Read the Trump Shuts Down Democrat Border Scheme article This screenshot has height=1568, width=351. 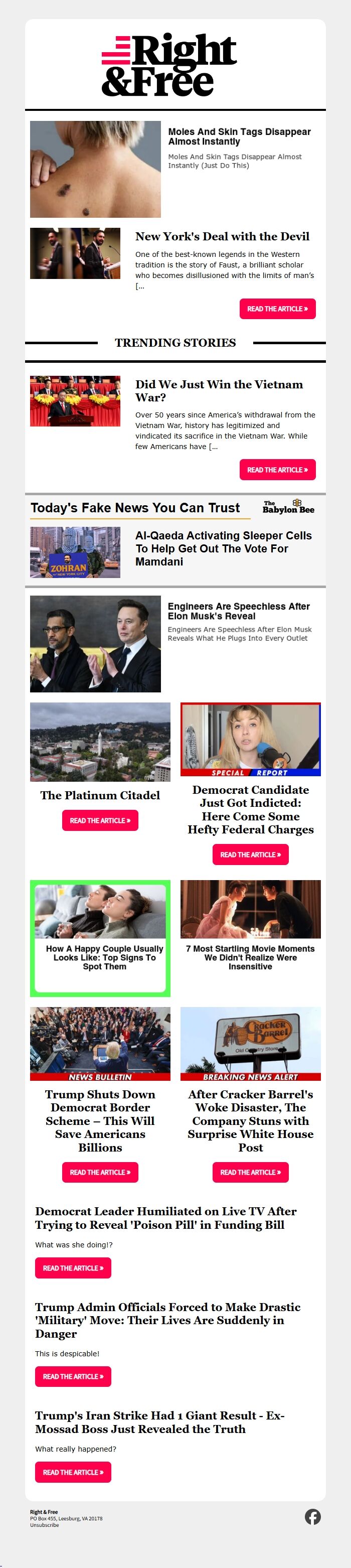click(x=100, y=1172)
